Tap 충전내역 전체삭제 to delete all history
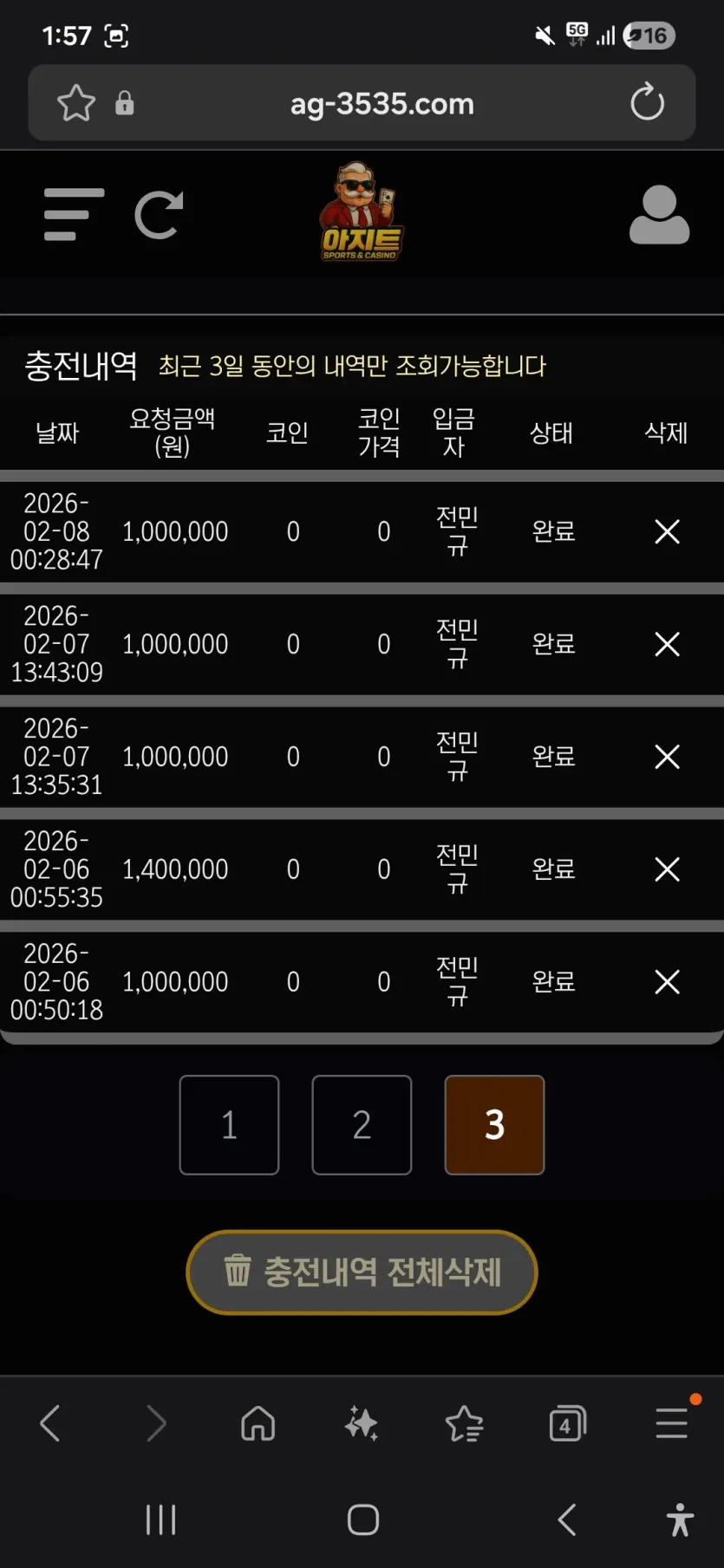 tap(362, 1272)
